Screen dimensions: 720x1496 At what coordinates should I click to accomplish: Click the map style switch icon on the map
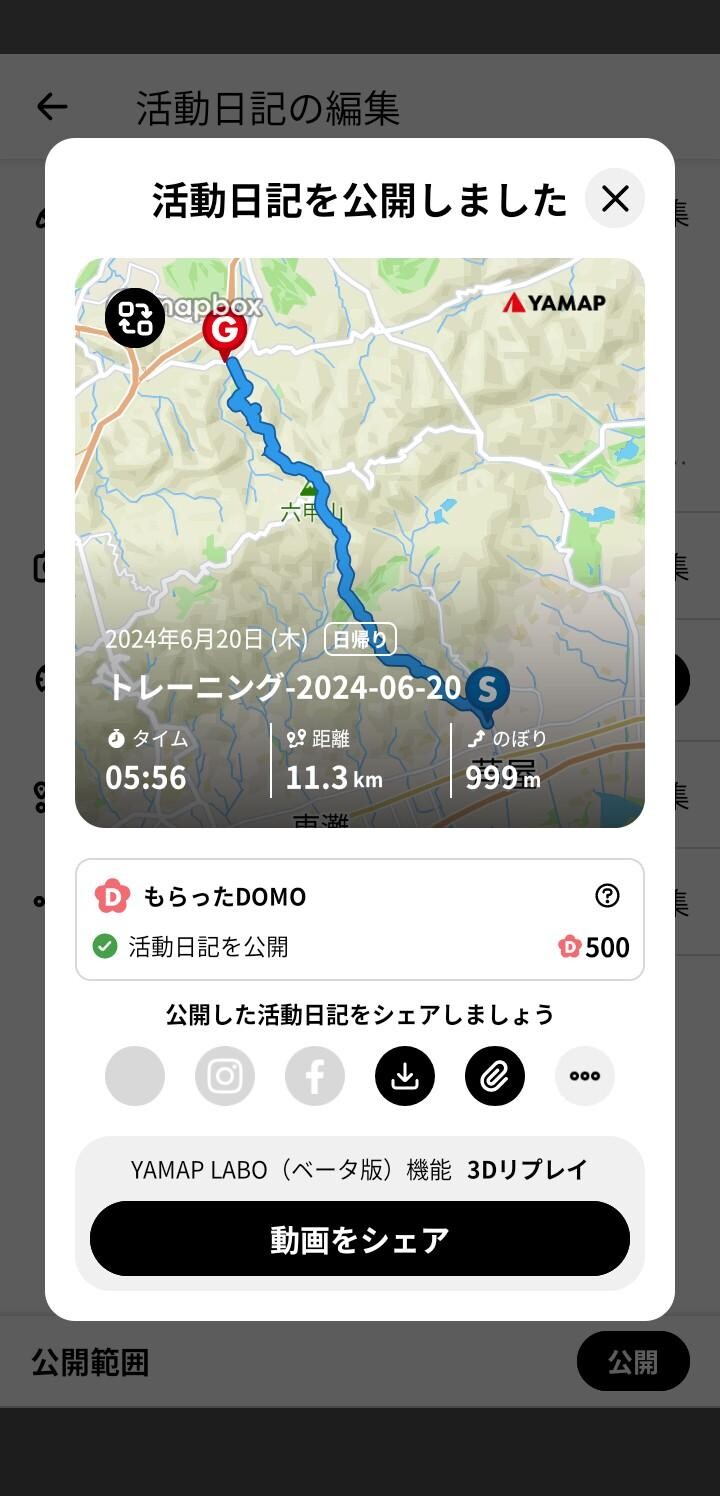[135, 318]
